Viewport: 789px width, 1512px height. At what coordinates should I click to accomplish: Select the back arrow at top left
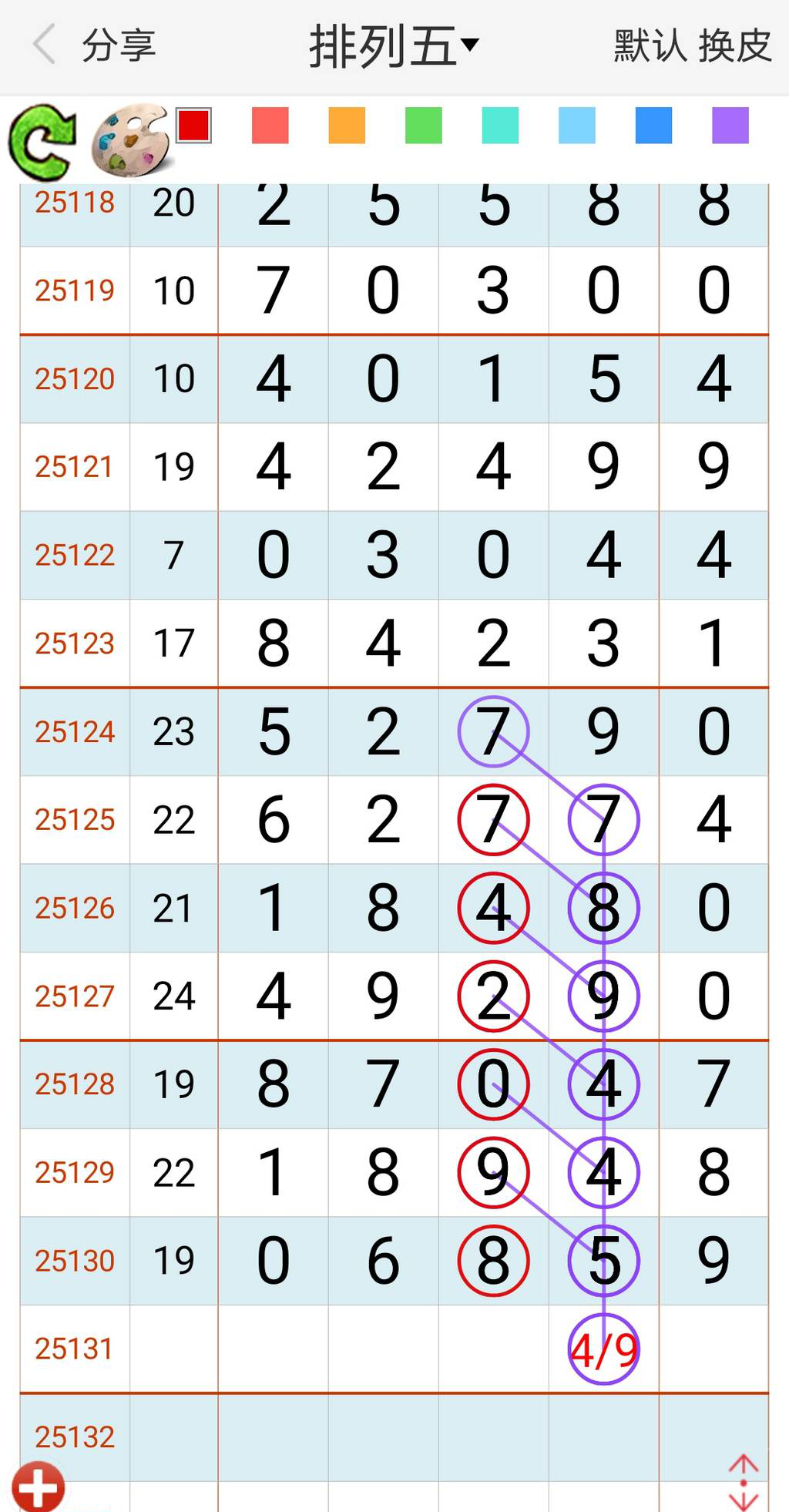coord(45,44)
